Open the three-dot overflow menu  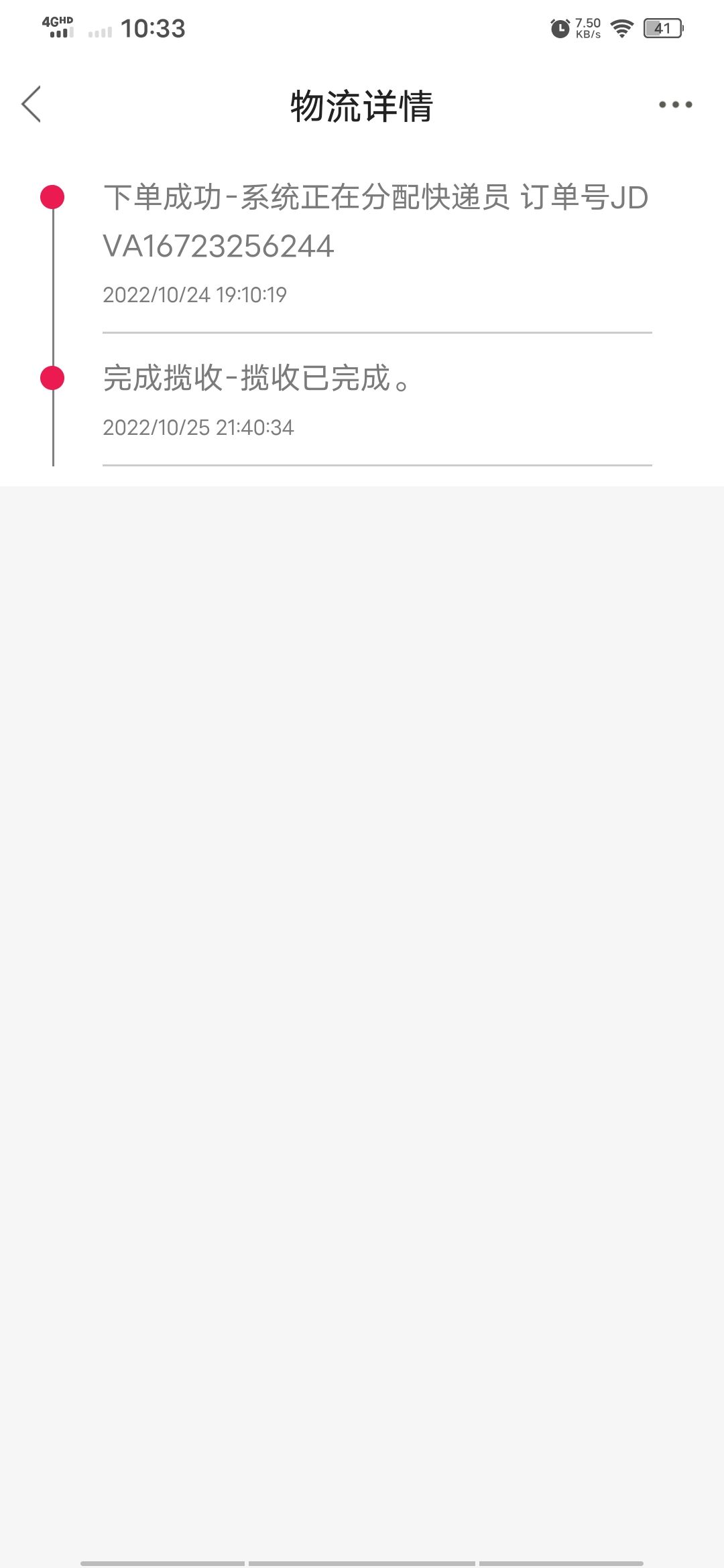coord(675,105)
